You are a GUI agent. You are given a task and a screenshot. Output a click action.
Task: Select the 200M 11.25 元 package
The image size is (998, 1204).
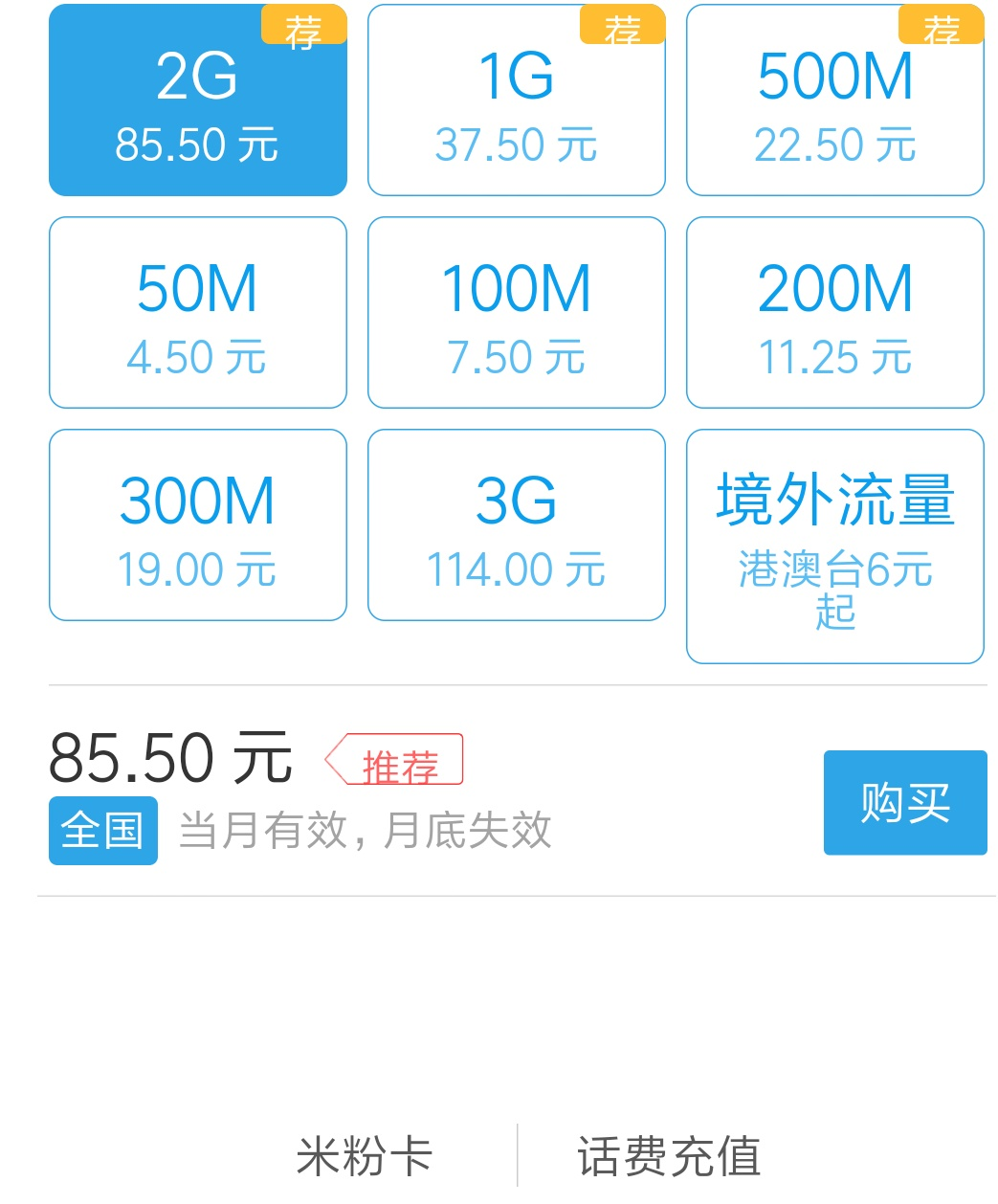pyautogui.click(x=834, y=313)
